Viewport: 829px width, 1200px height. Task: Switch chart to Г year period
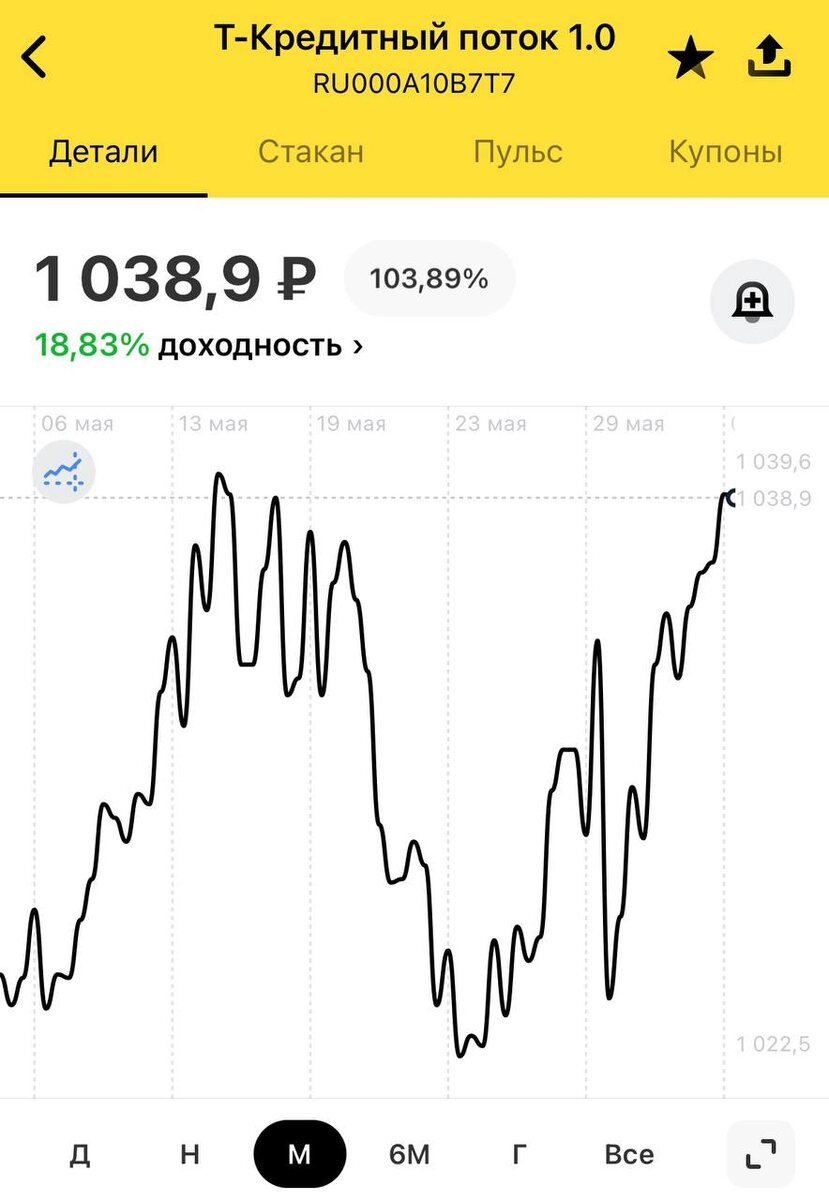point(518,1154)
